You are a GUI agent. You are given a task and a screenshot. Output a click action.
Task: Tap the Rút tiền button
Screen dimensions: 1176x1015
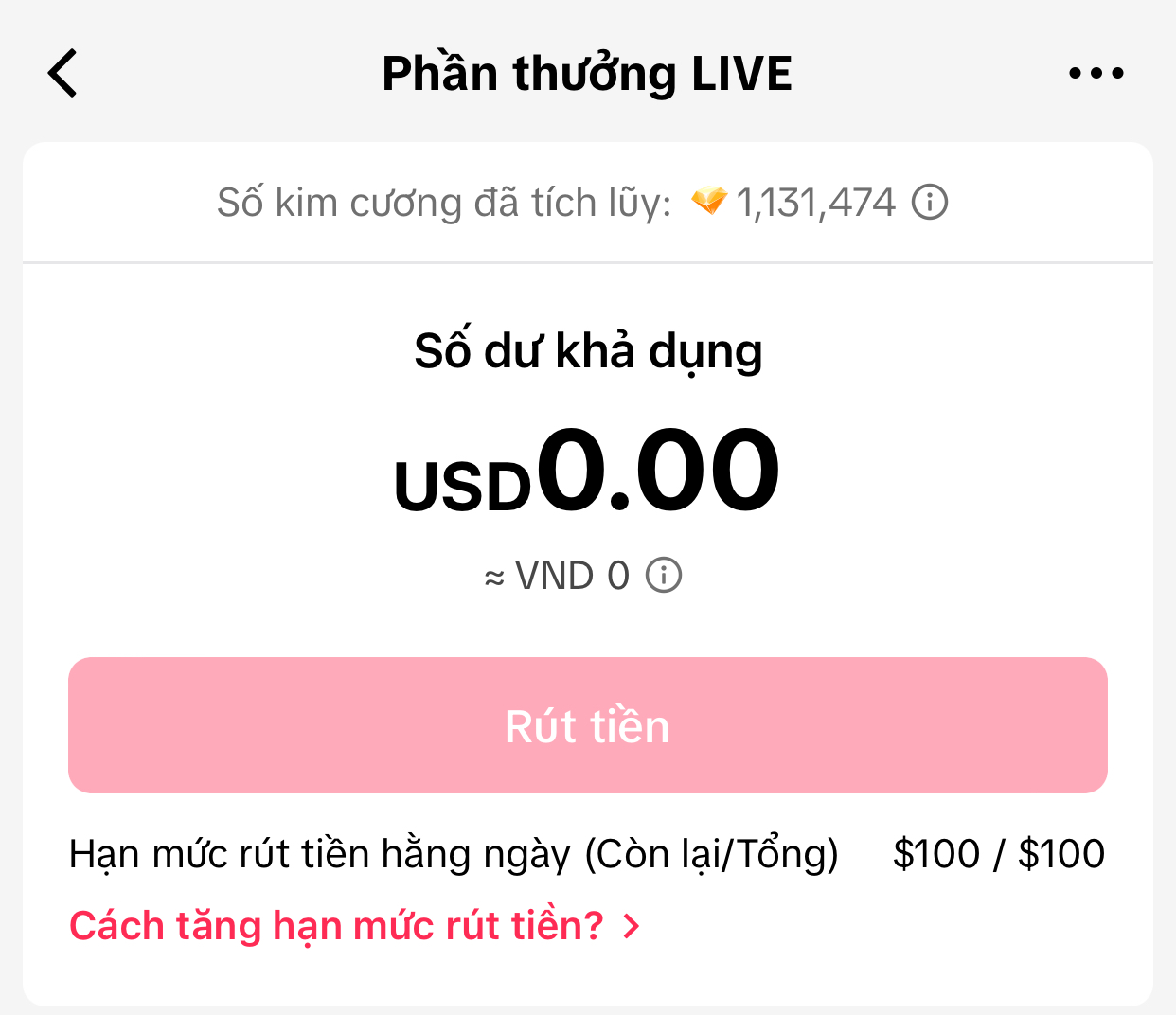(x=587, y=725)
